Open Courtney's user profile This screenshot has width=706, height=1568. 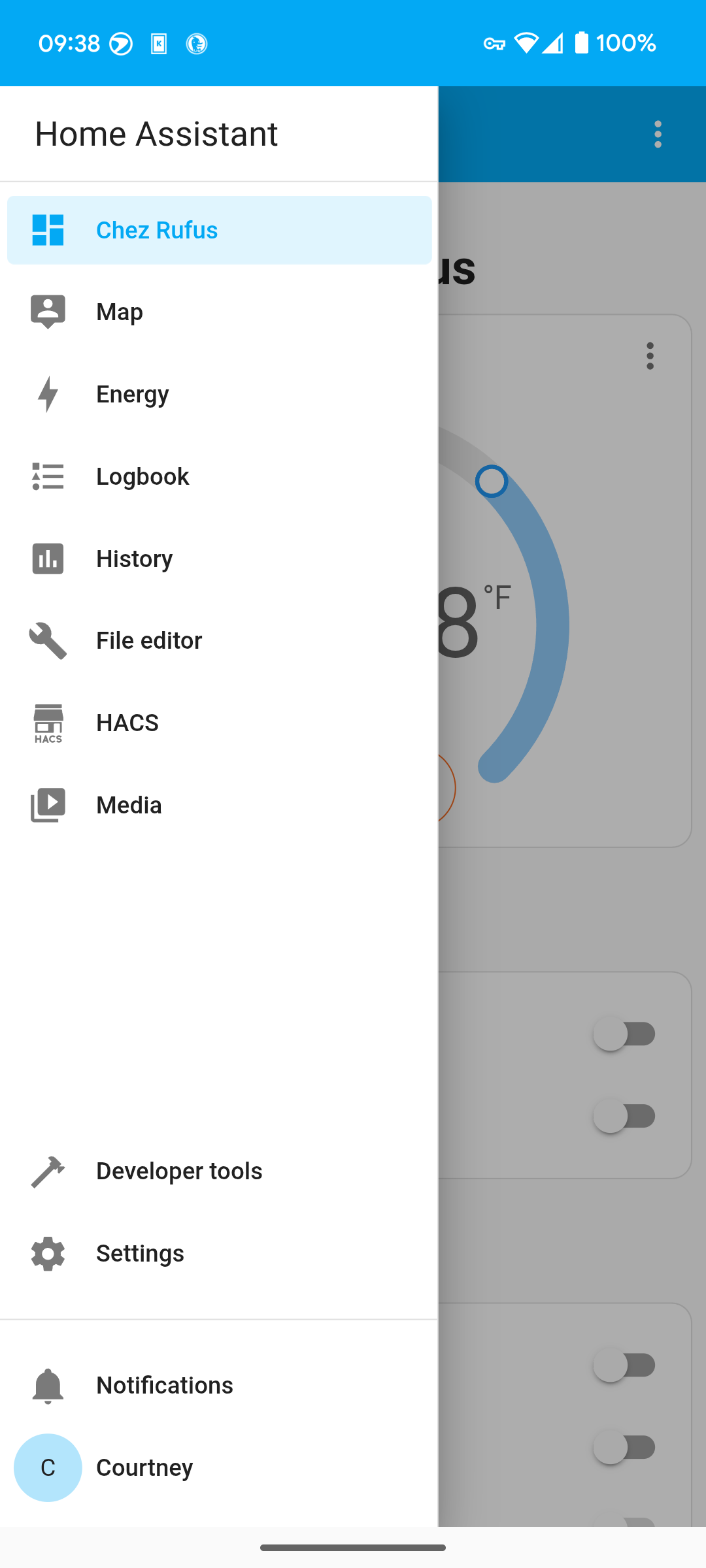[219, 1467]
